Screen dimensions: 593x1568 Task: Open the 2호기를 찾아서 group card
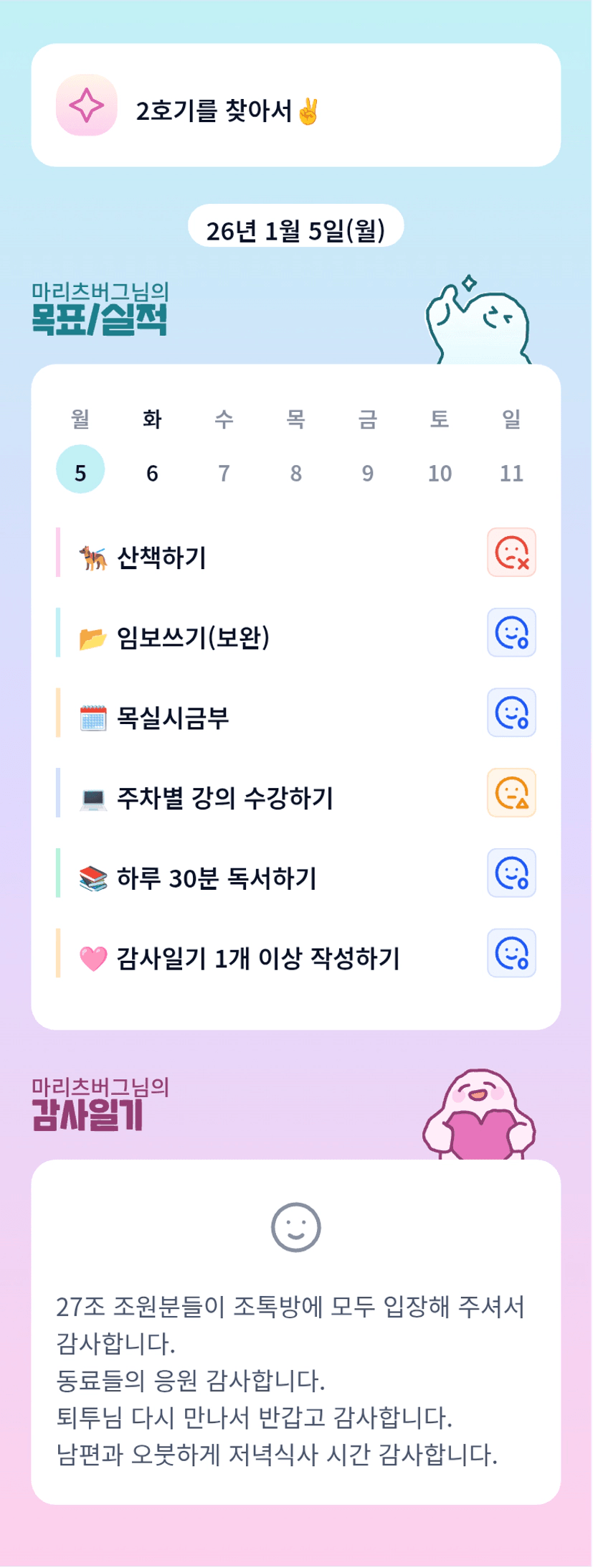(x=296, y=105)
